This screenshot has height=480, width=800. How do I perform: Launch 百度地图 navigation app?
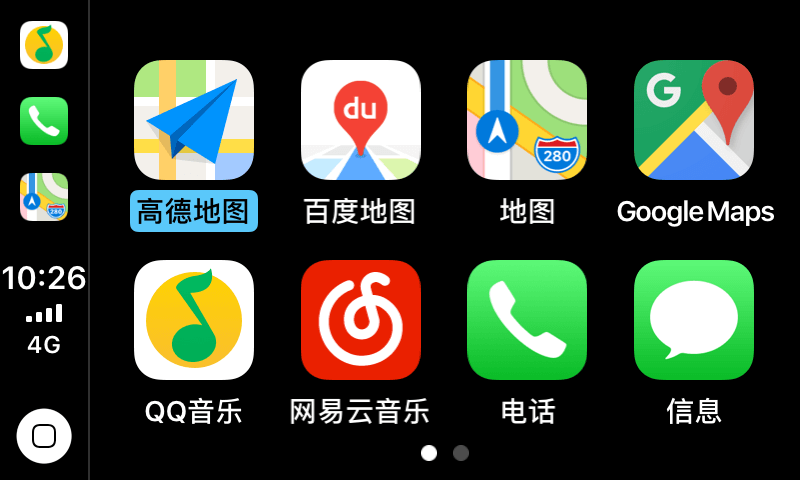point(360,120)
